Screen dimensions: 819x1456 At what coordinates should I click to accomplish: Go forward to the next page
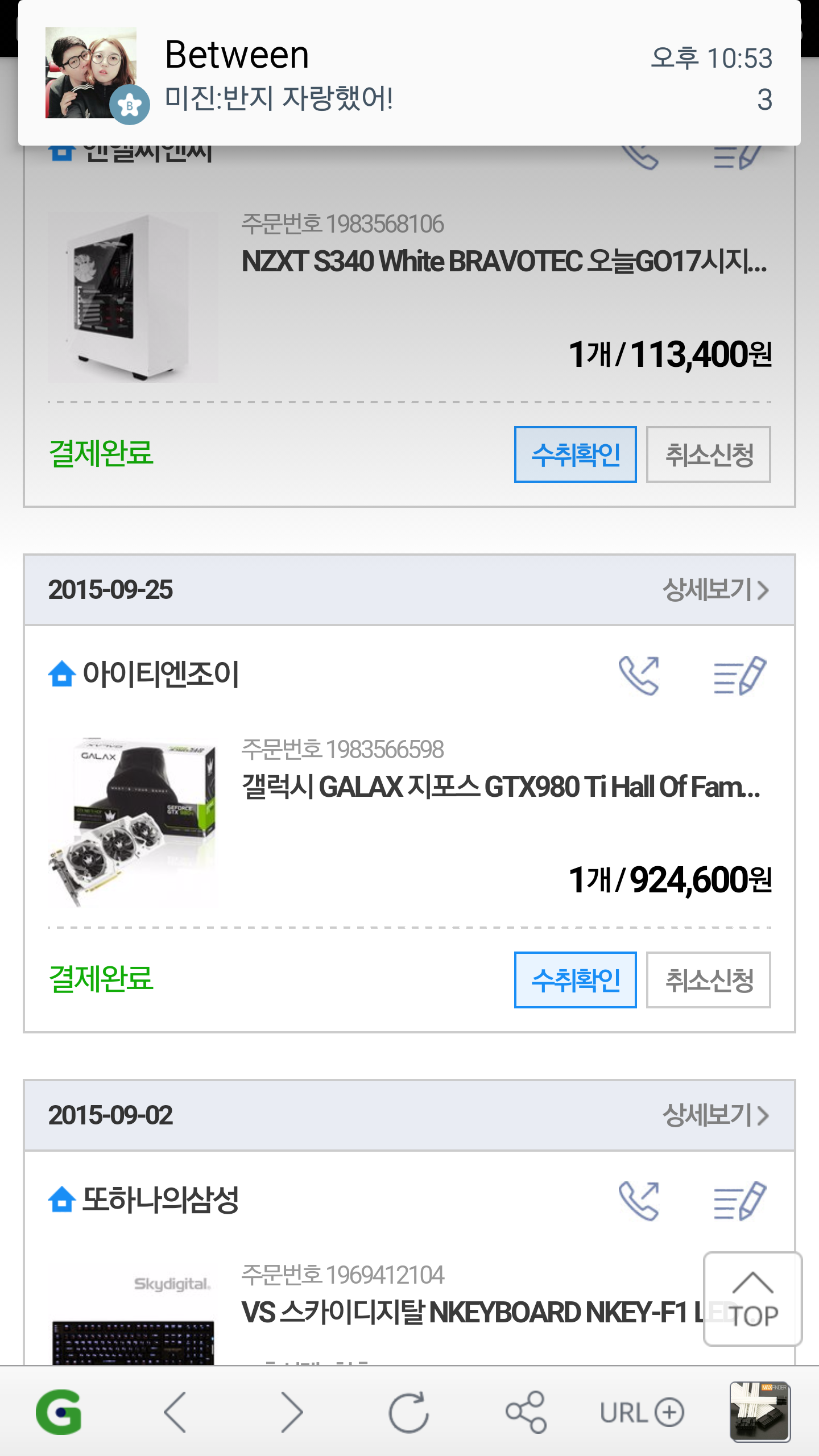pyautogui.click(x=292, y=1412)
